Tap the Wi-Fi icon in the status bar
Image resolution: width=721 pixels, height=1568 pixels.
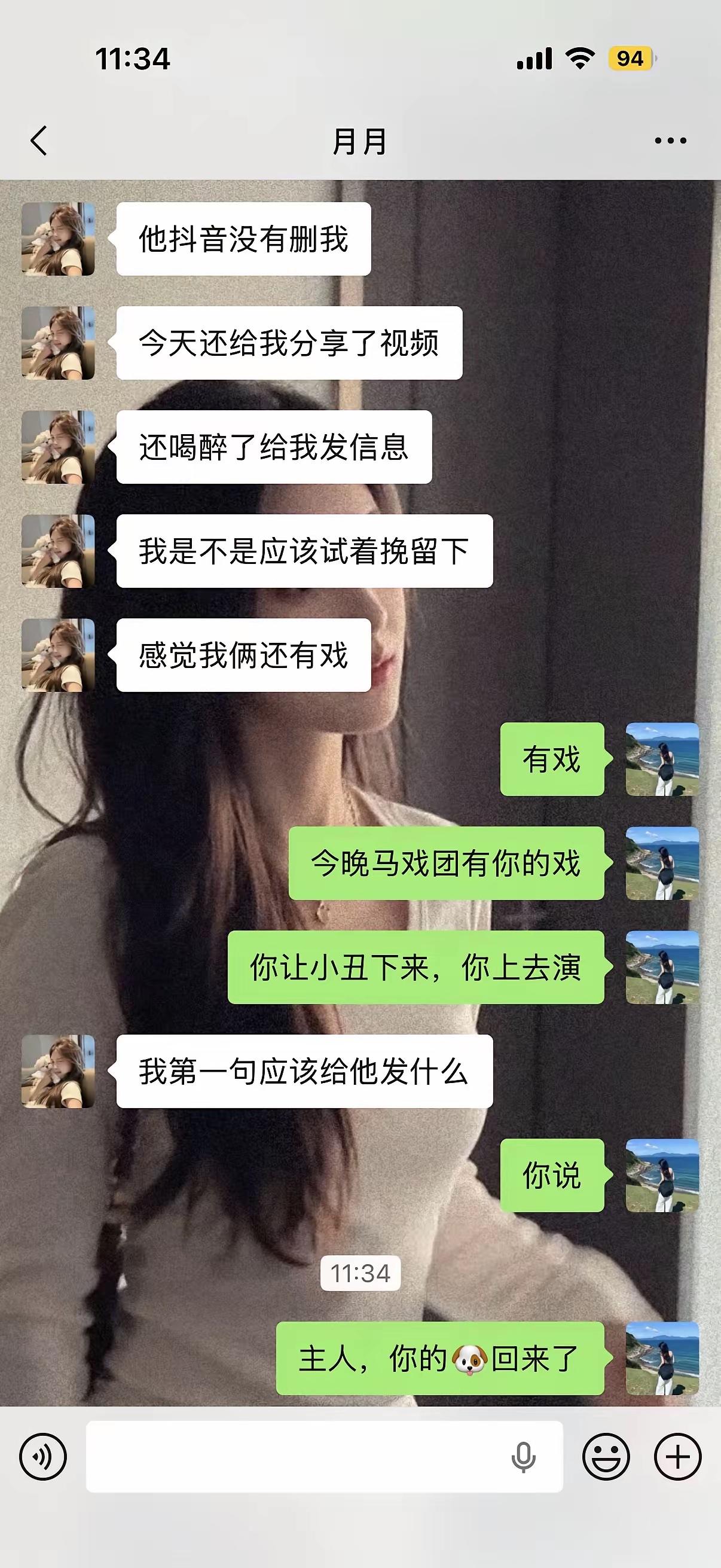tap(580, 58)
